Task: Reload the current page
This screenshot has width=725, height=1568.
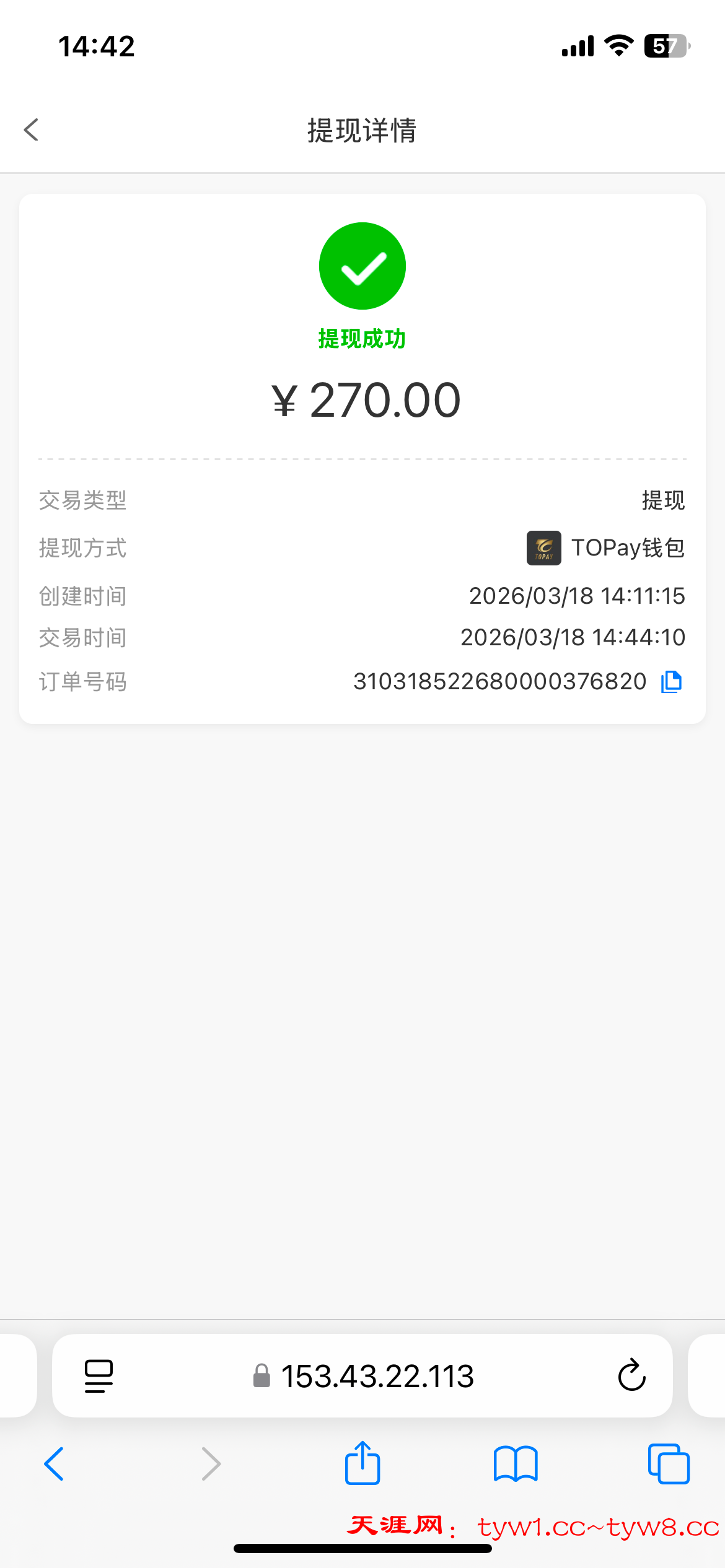Action: point(631,1376)
